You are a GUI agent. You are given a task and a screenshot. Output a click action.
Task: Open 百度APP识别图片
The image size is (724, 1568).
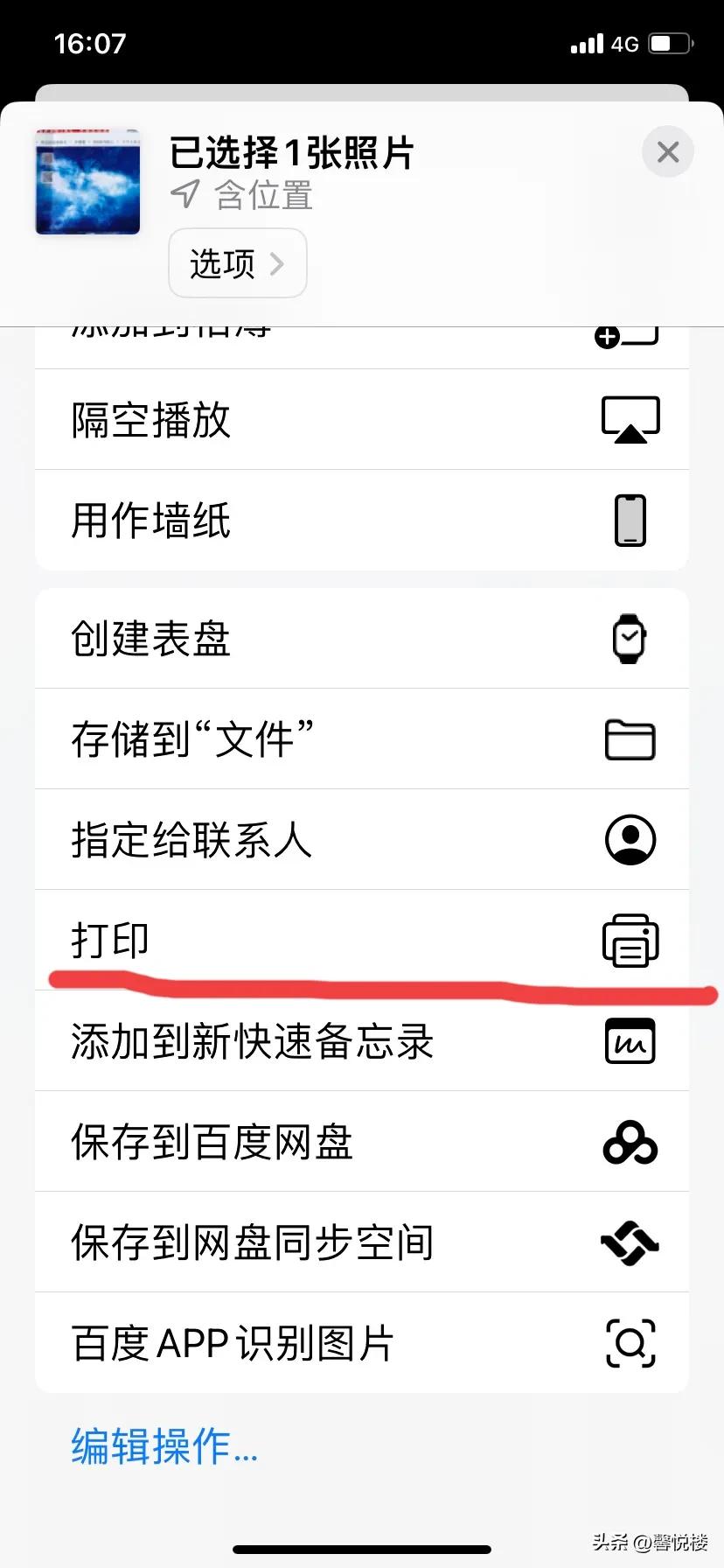(x=361, y=1343)
